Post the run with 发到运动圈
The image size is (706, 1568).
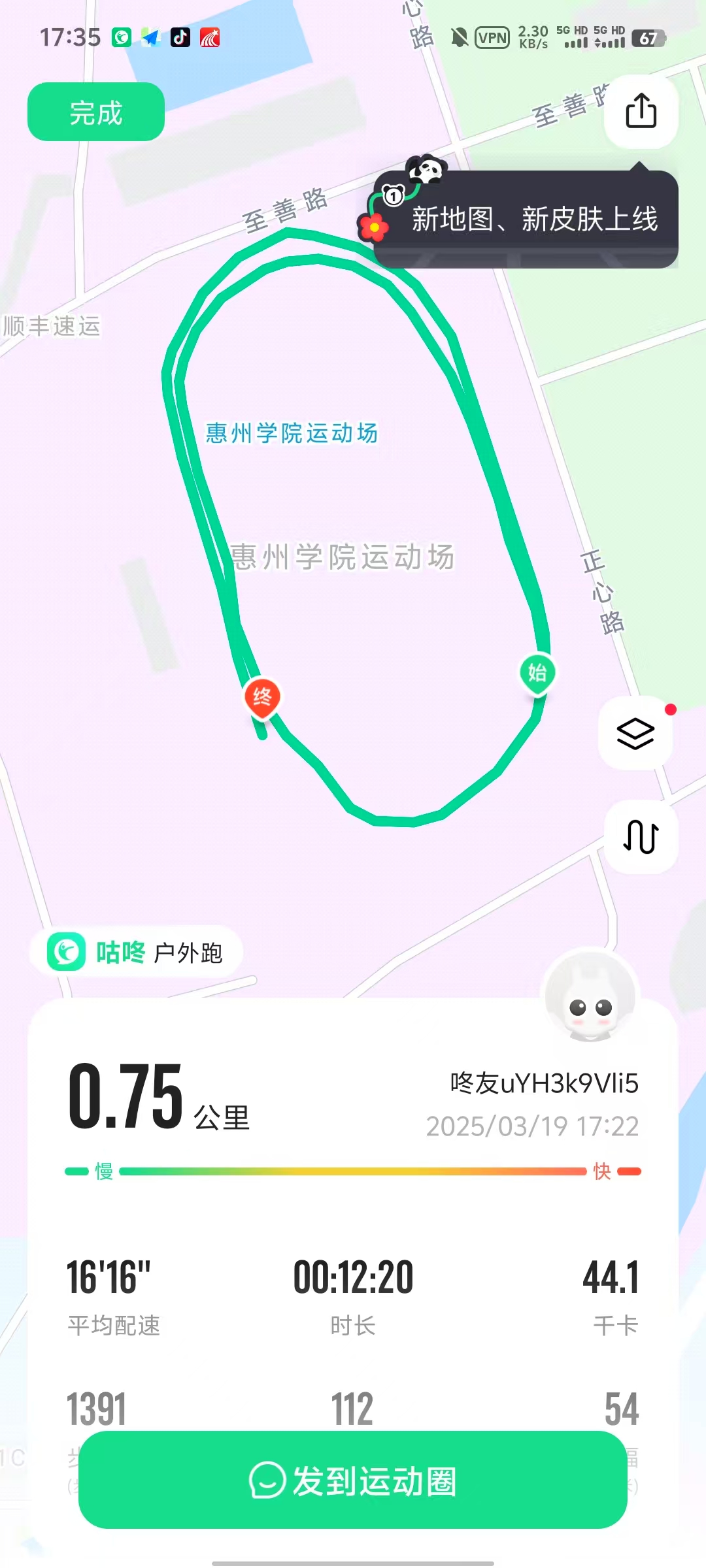[353, 1480]
